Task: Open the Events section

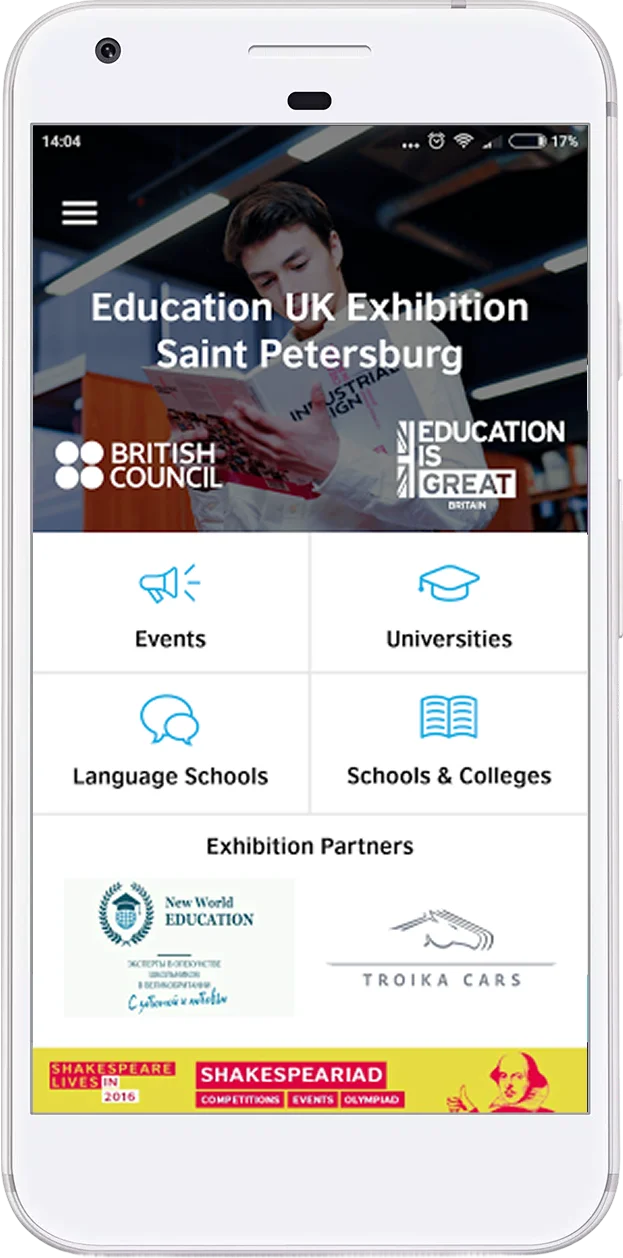Action: 170,603
